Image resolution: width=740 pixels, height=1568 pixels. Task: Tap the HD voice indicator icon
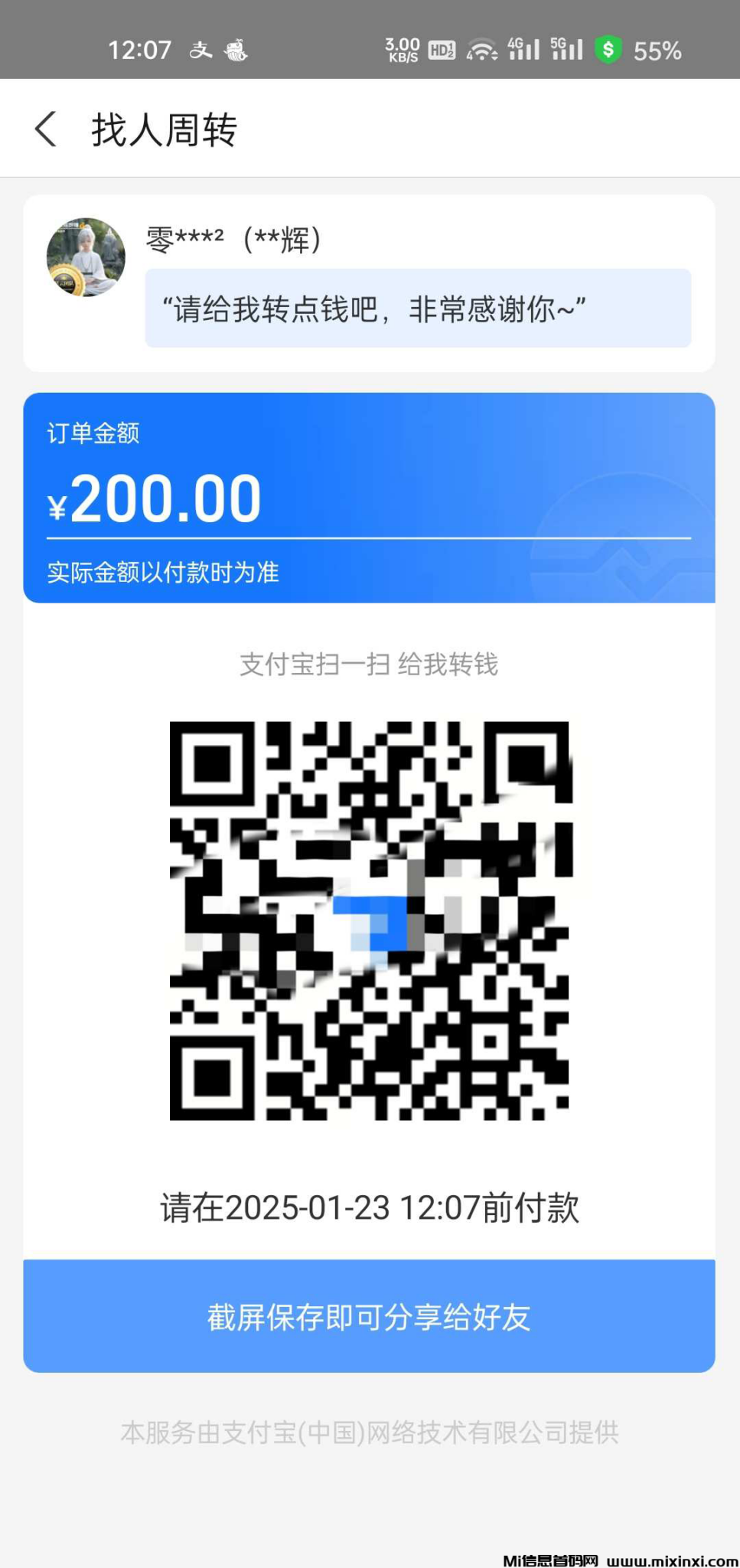tap(442, 49)
